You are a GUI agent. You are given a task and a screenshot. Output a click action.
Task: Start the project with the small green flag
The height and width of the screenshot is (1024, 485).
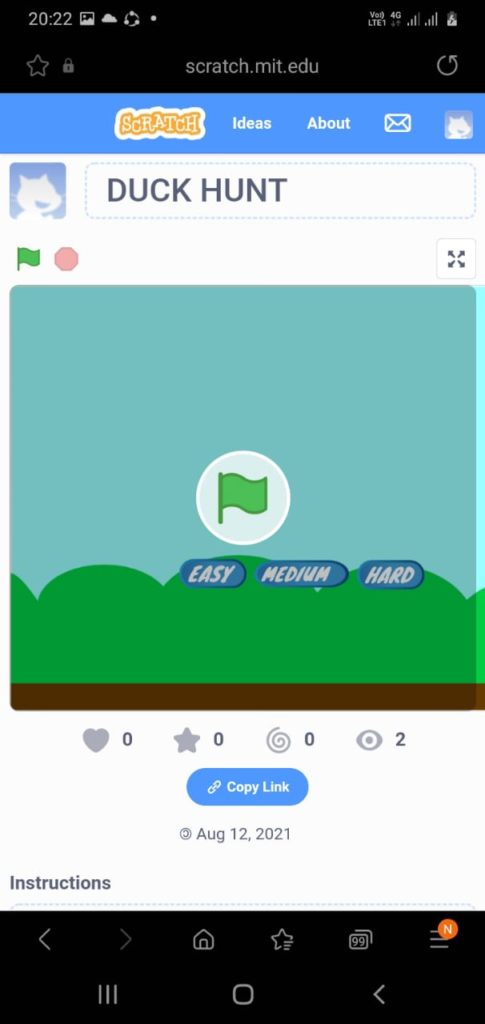28,259
